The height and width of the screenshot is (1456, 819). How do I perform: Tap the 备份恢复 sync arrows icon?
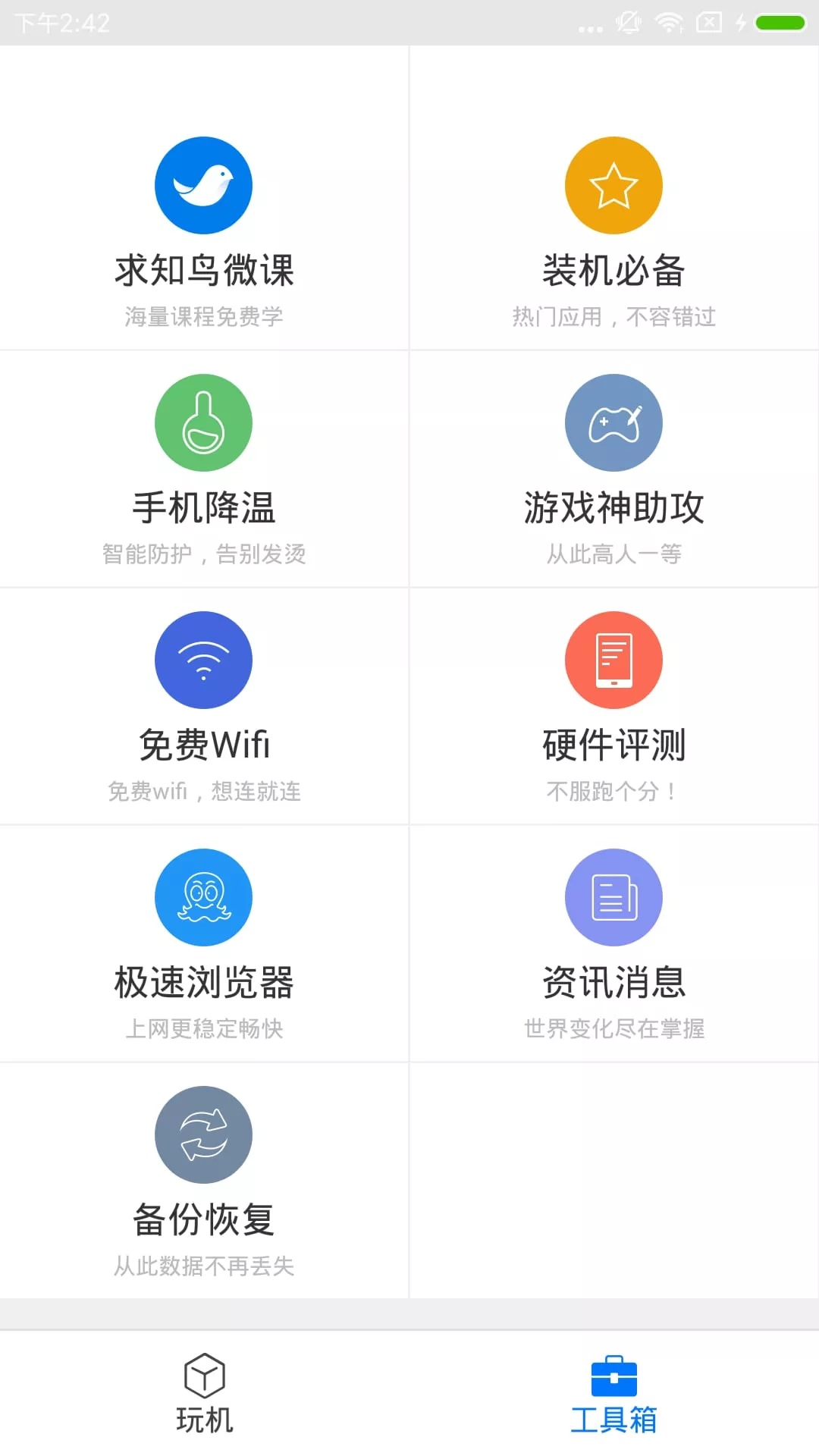(202, 1134)
